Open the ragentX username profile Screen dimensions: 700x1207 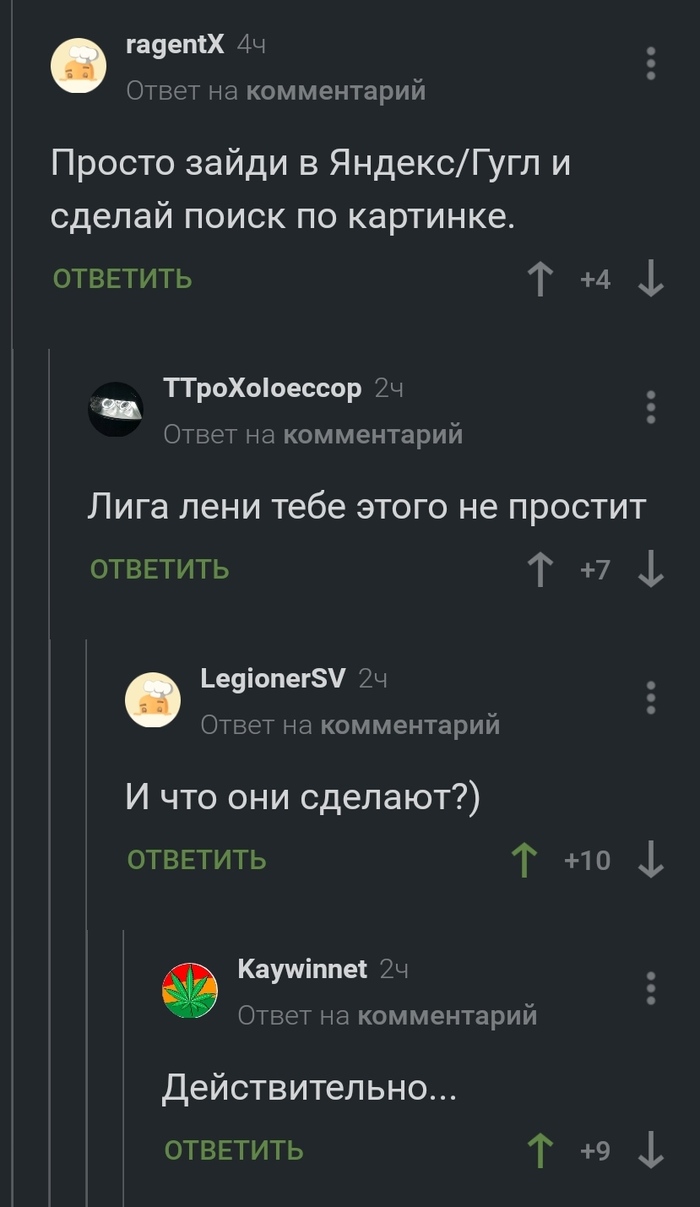(175, 43)
